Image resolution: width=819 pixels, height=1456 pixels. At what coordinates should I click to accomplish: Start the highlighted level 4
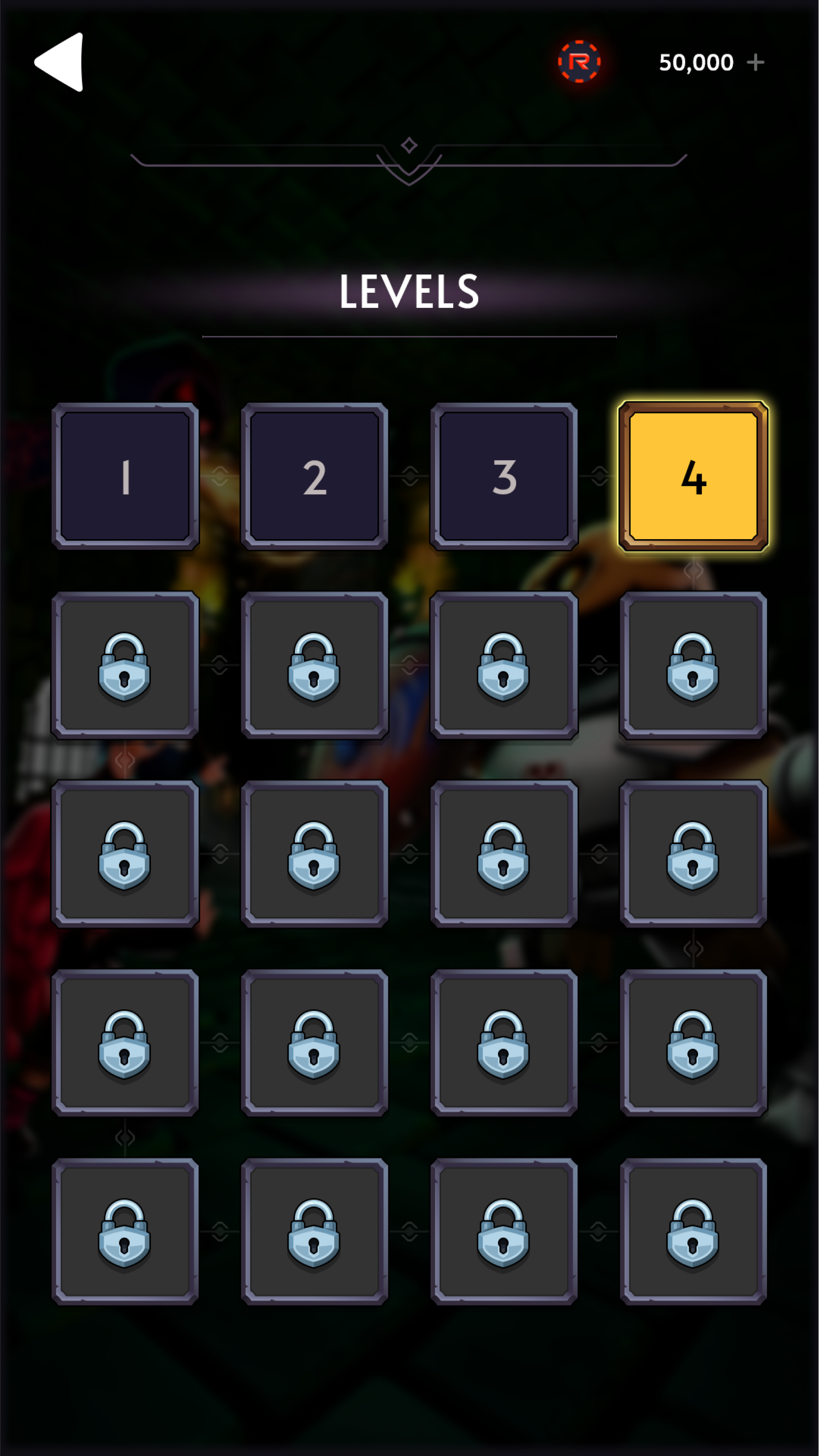693,476
